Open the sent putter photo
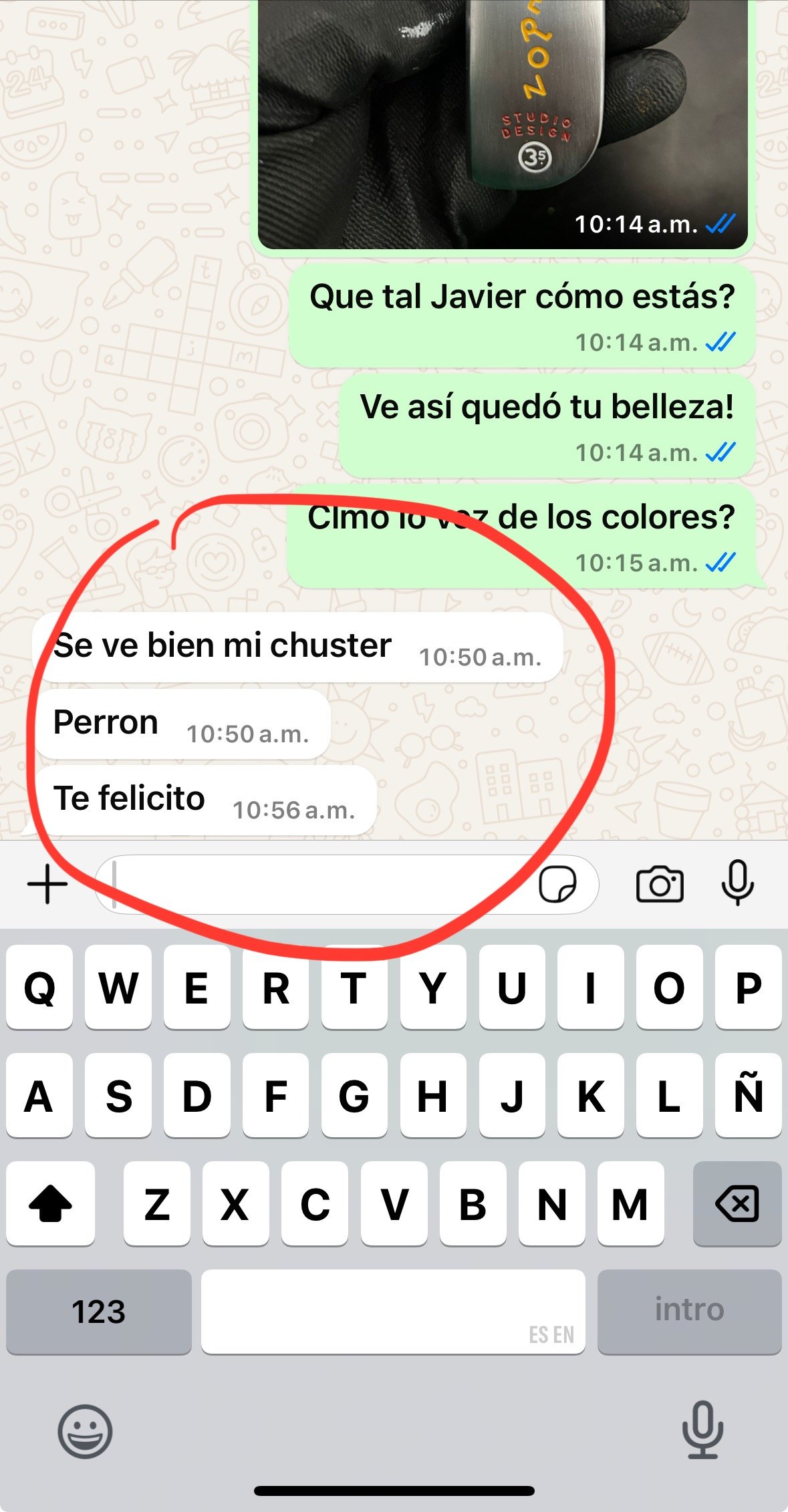The image size is (788, 1512). point(503,120)
